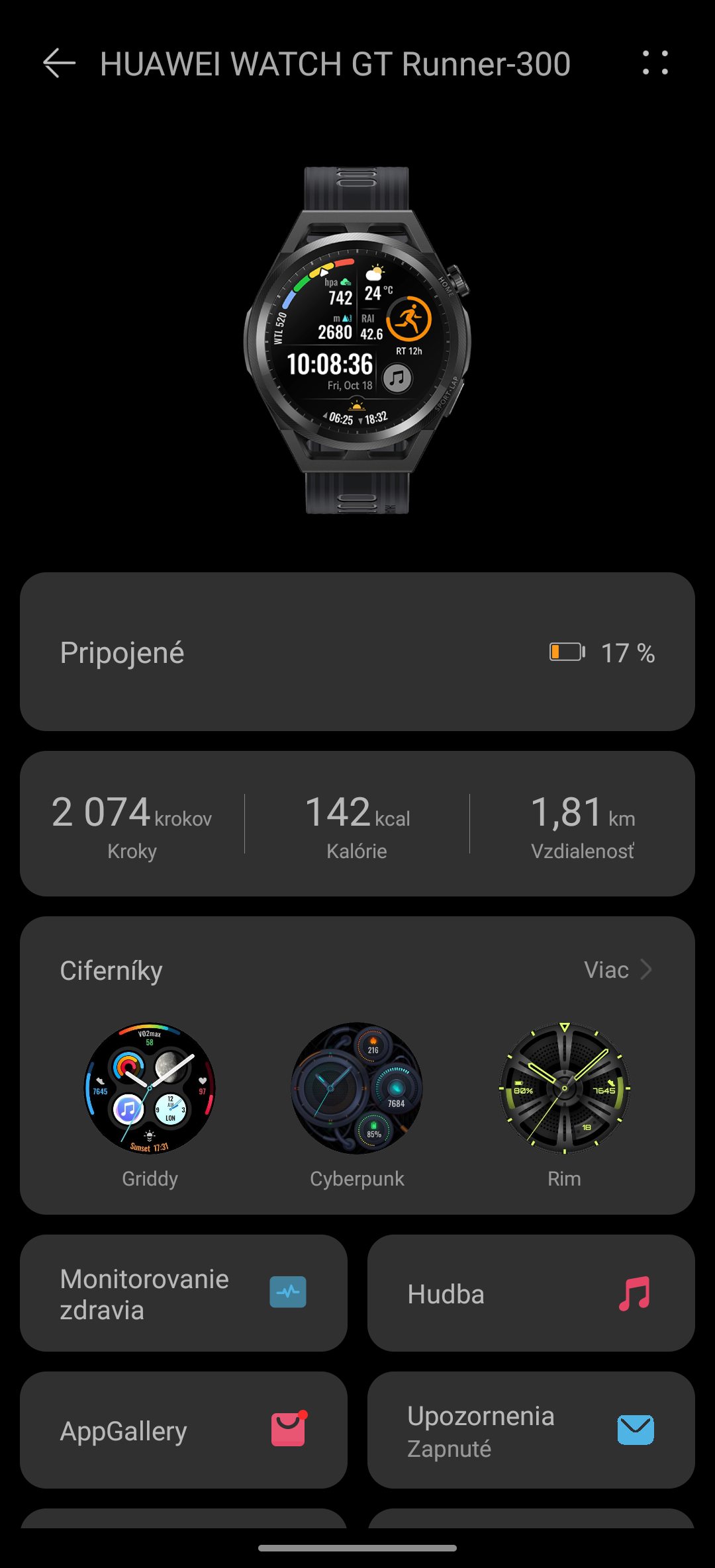Launch AppGallery for the watch
The height and width of the screenshot is (1568, 715).
(x=183, y=1430)
